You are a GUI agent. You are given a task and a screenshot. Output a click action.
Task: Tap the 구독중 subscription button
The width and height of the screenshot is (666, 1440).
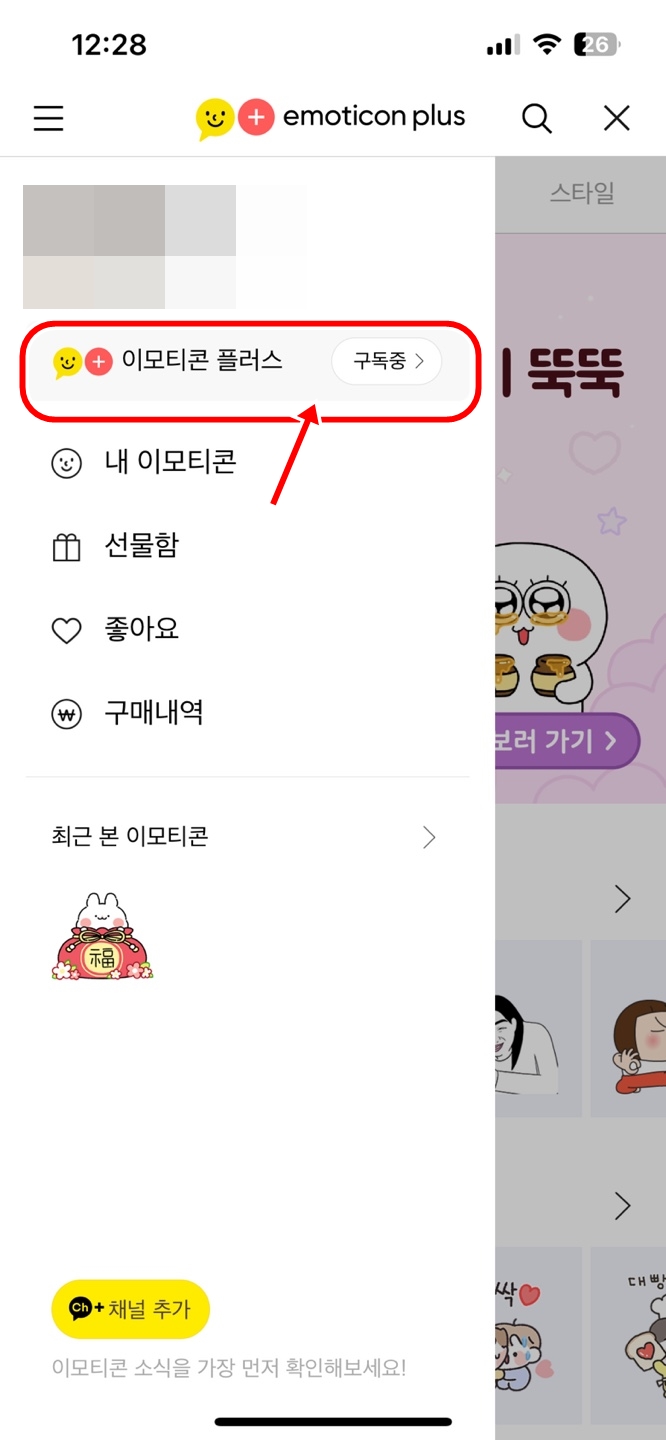click(x=387, y=362)
